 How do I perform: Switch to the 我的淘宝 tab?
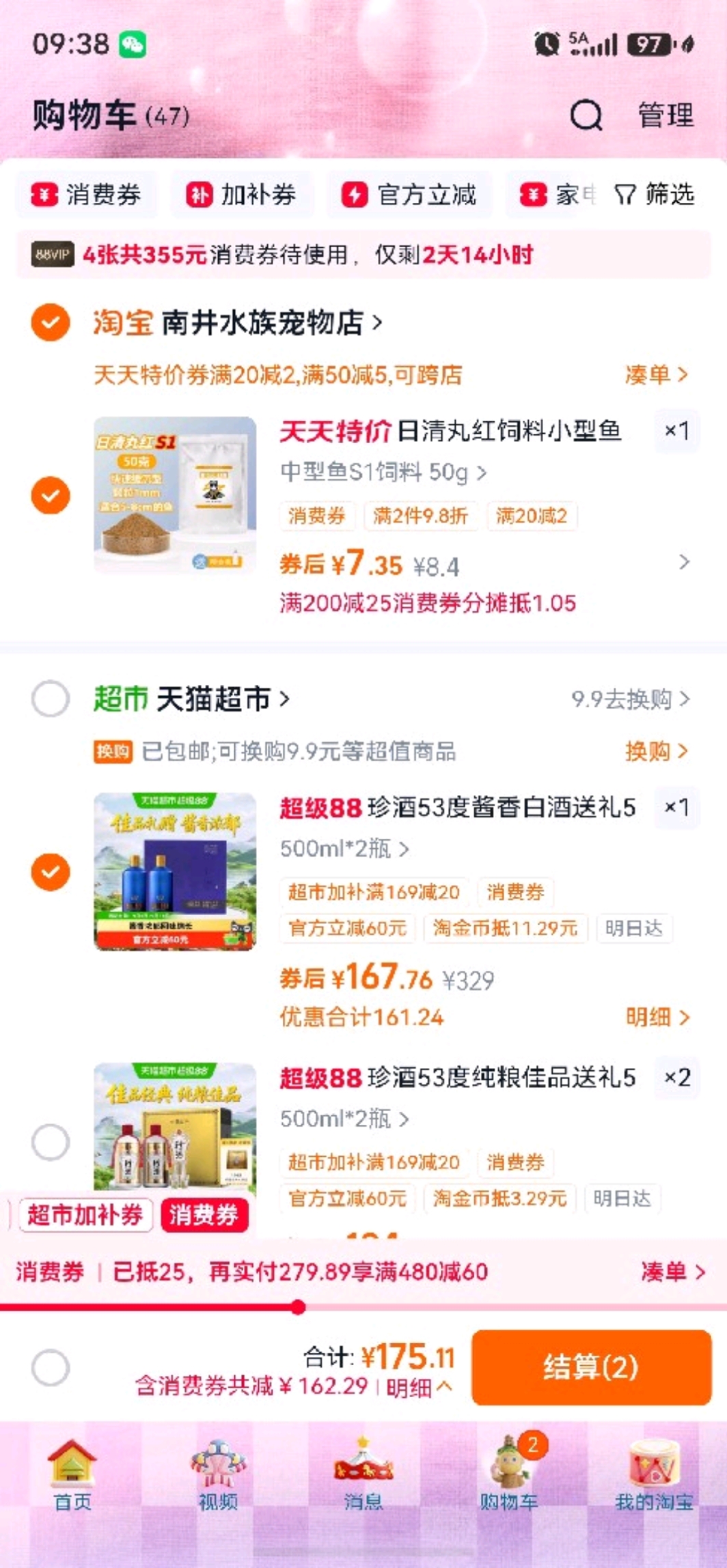coord(654,1474)
